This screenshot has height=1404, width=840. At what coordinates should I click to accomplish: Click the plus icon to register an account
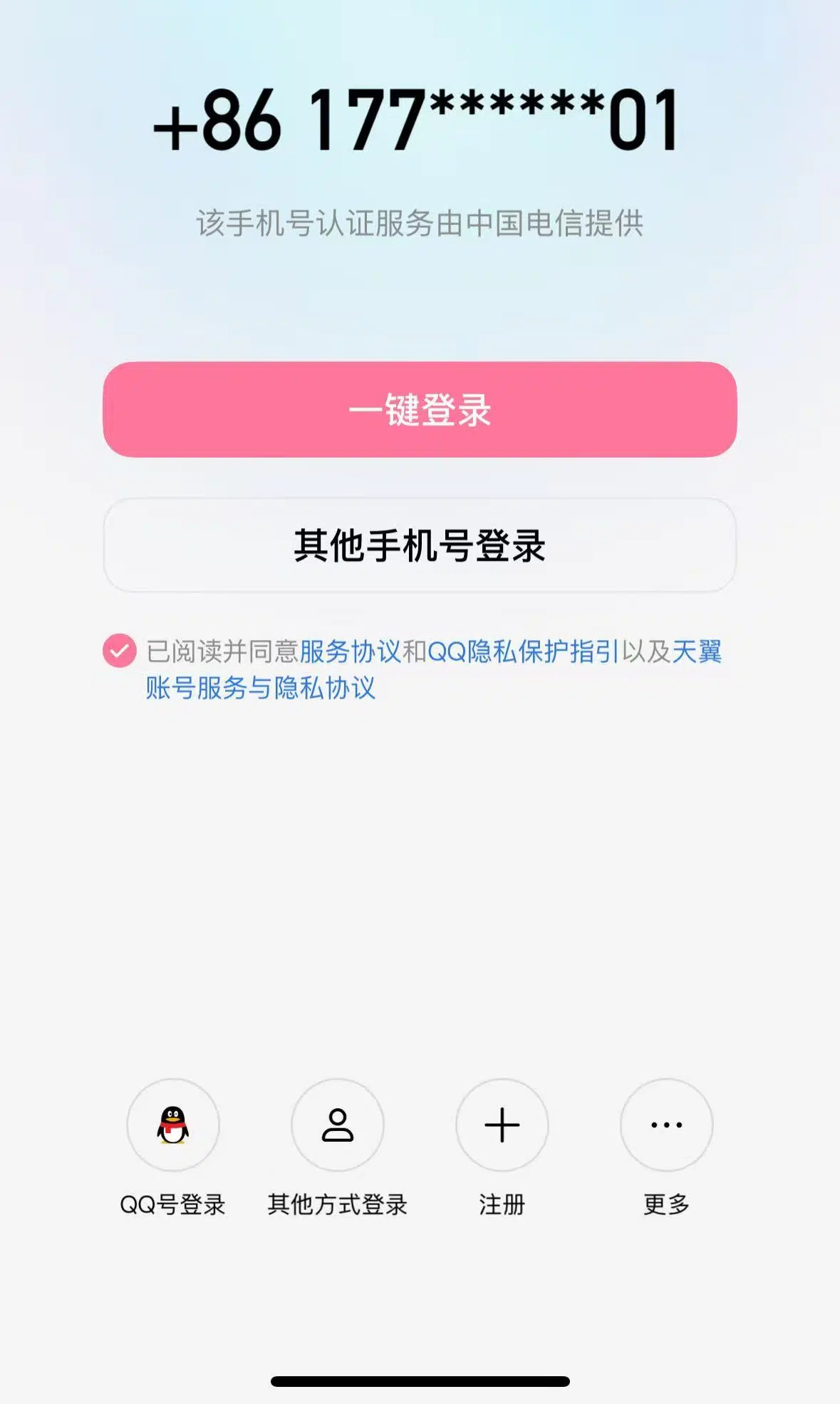(x=502, y=1125)
